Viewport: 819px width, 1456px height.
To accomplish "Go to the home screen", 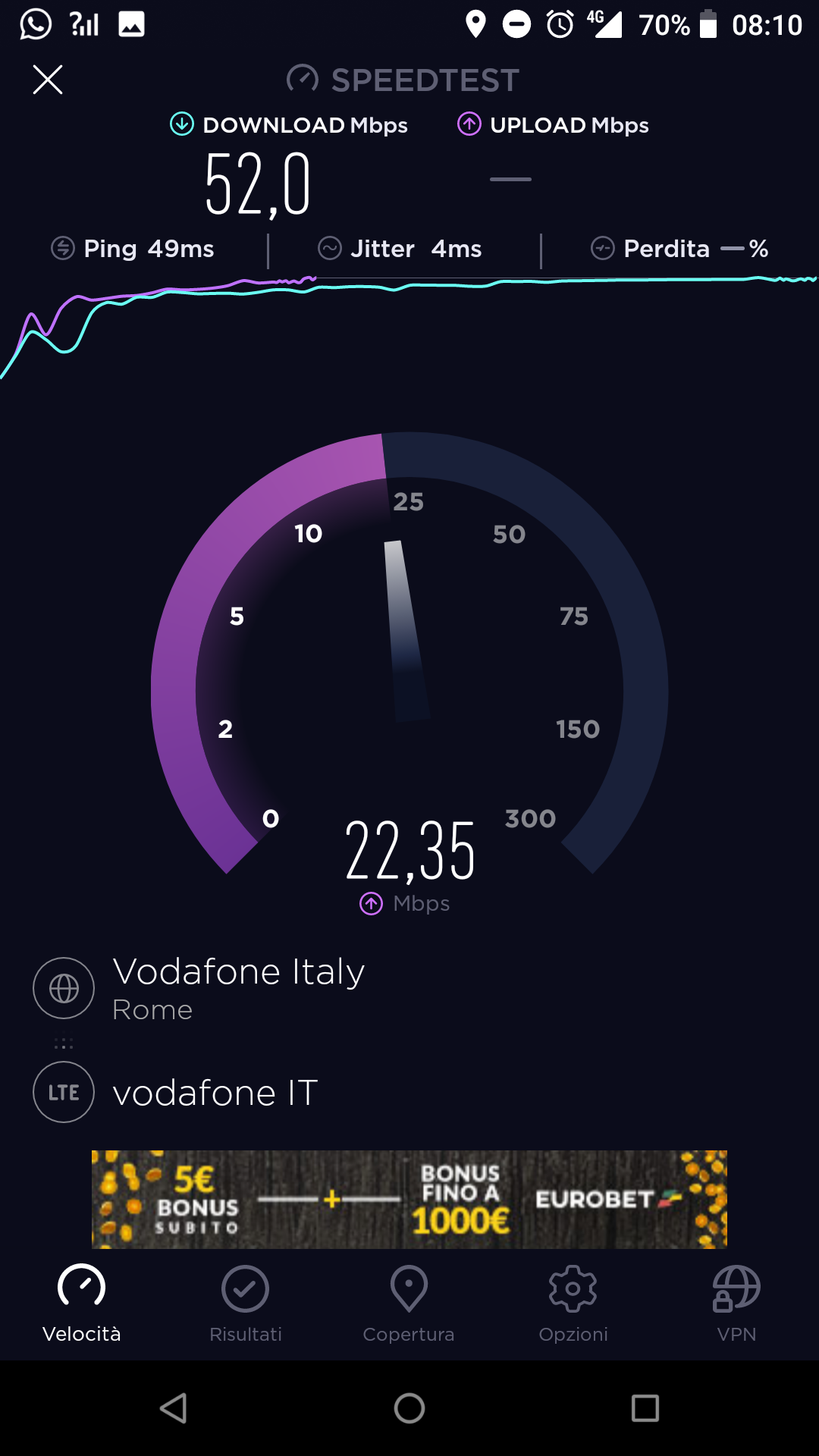I will (409, 1408).
